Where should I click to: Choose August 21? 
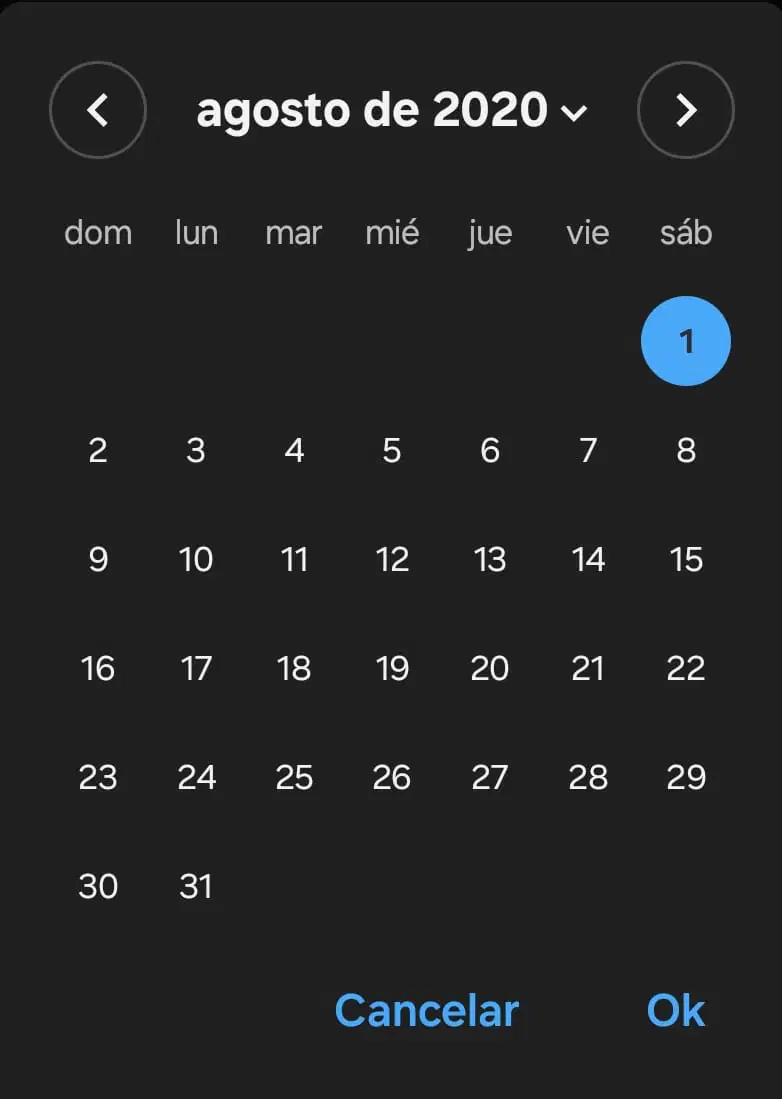point(588,668)
